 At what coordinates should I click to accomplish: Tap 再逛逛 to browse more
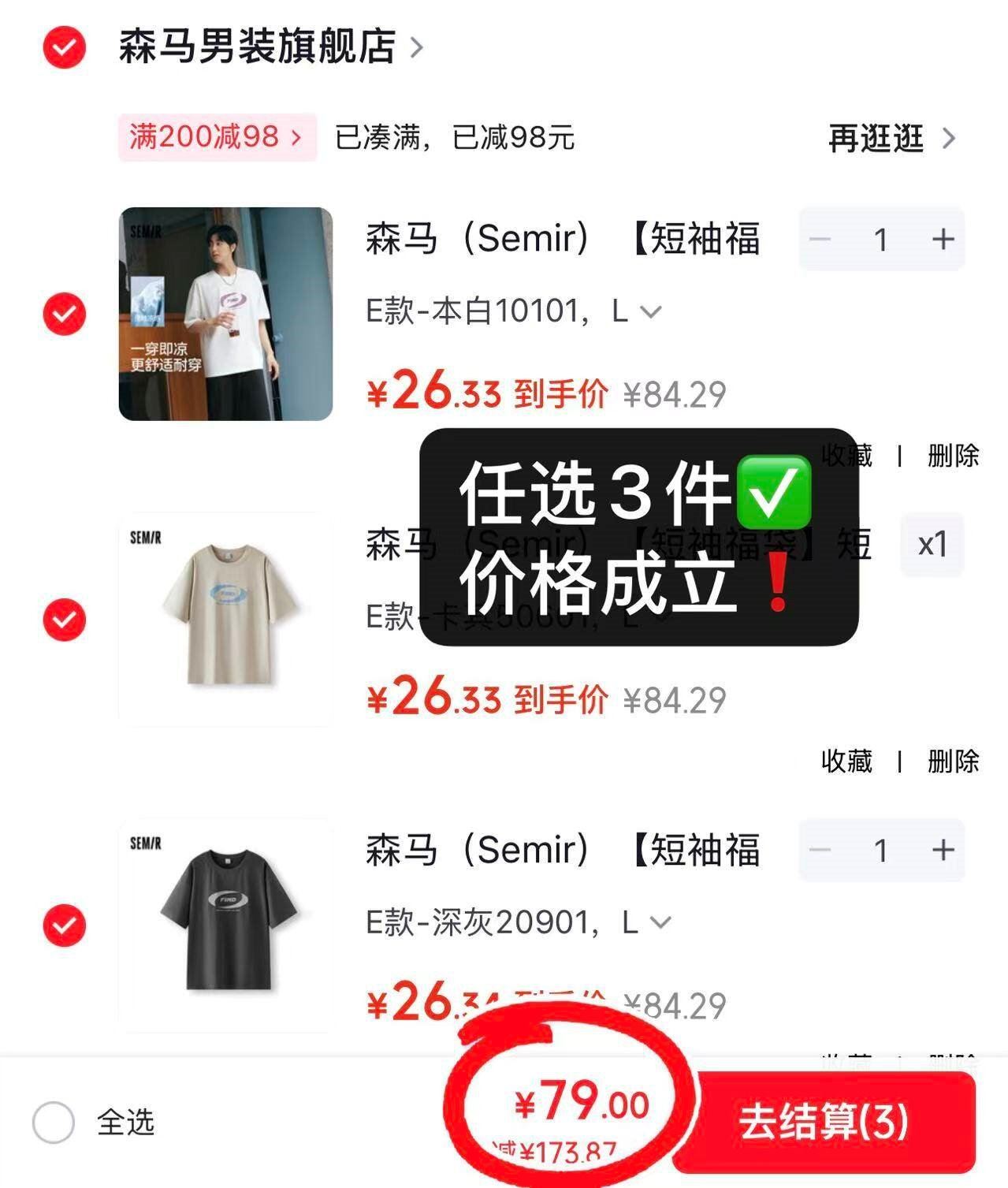coord(891,139)
